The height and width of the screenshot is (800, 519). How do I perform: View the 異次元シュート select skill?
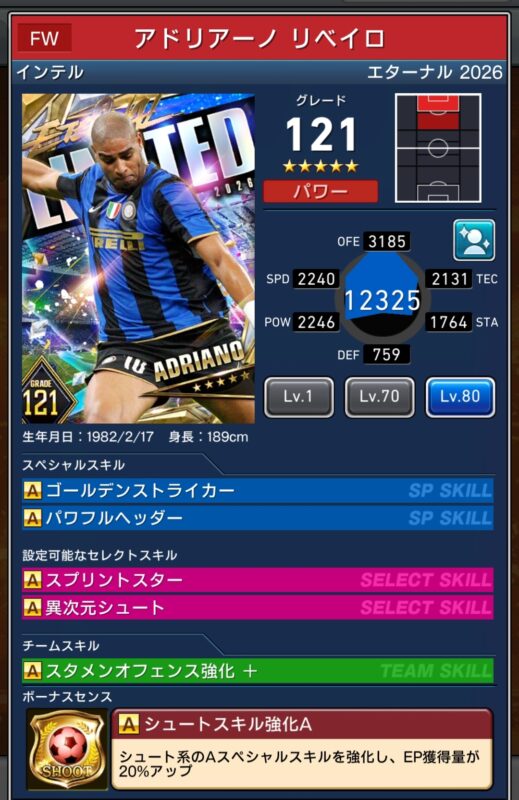tap(258, 607)
